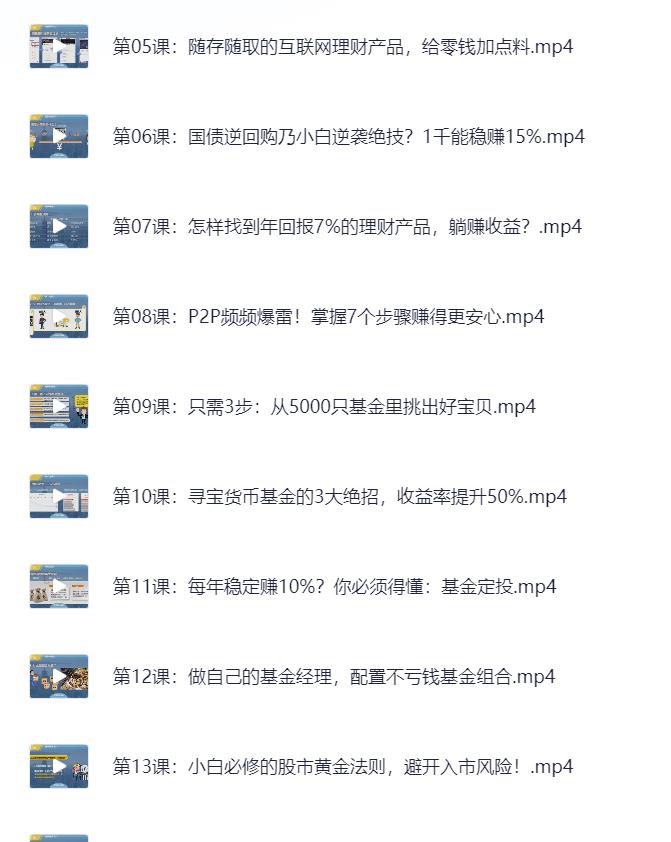
Task: Open 第13课 on 股市黄金法则
Action: tap(342, 767)
